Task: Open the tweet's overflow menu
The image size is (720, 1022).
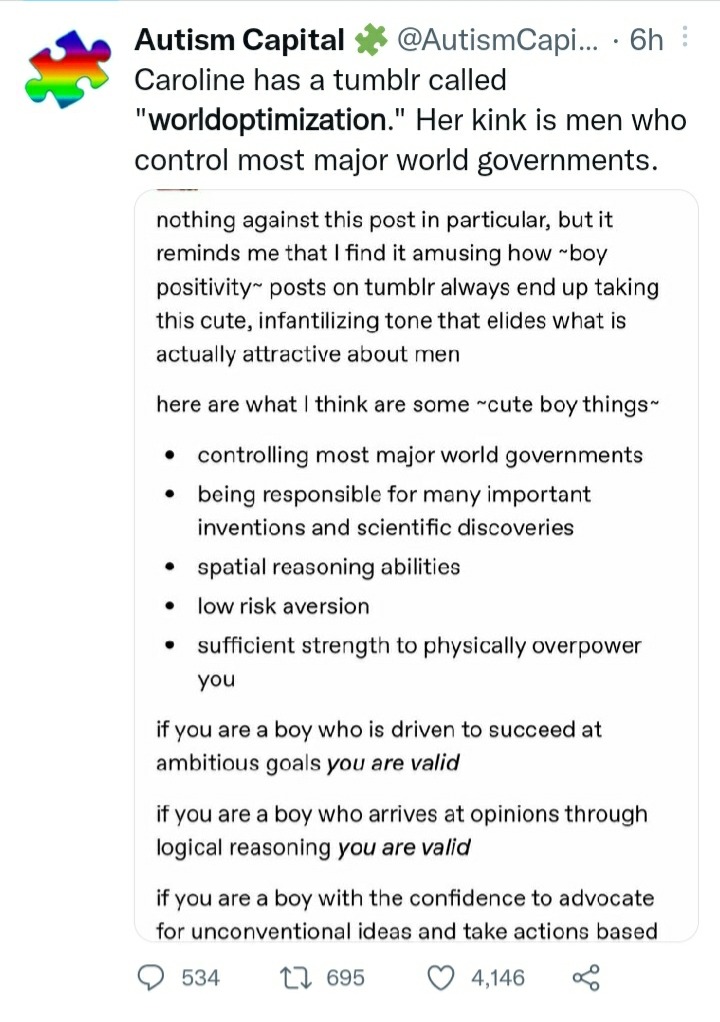Action: (685, 38)
